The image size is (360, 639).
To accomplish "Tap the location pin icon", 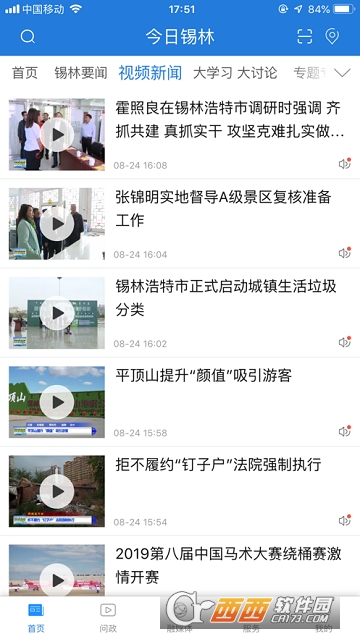I will (x=332, y=37).
